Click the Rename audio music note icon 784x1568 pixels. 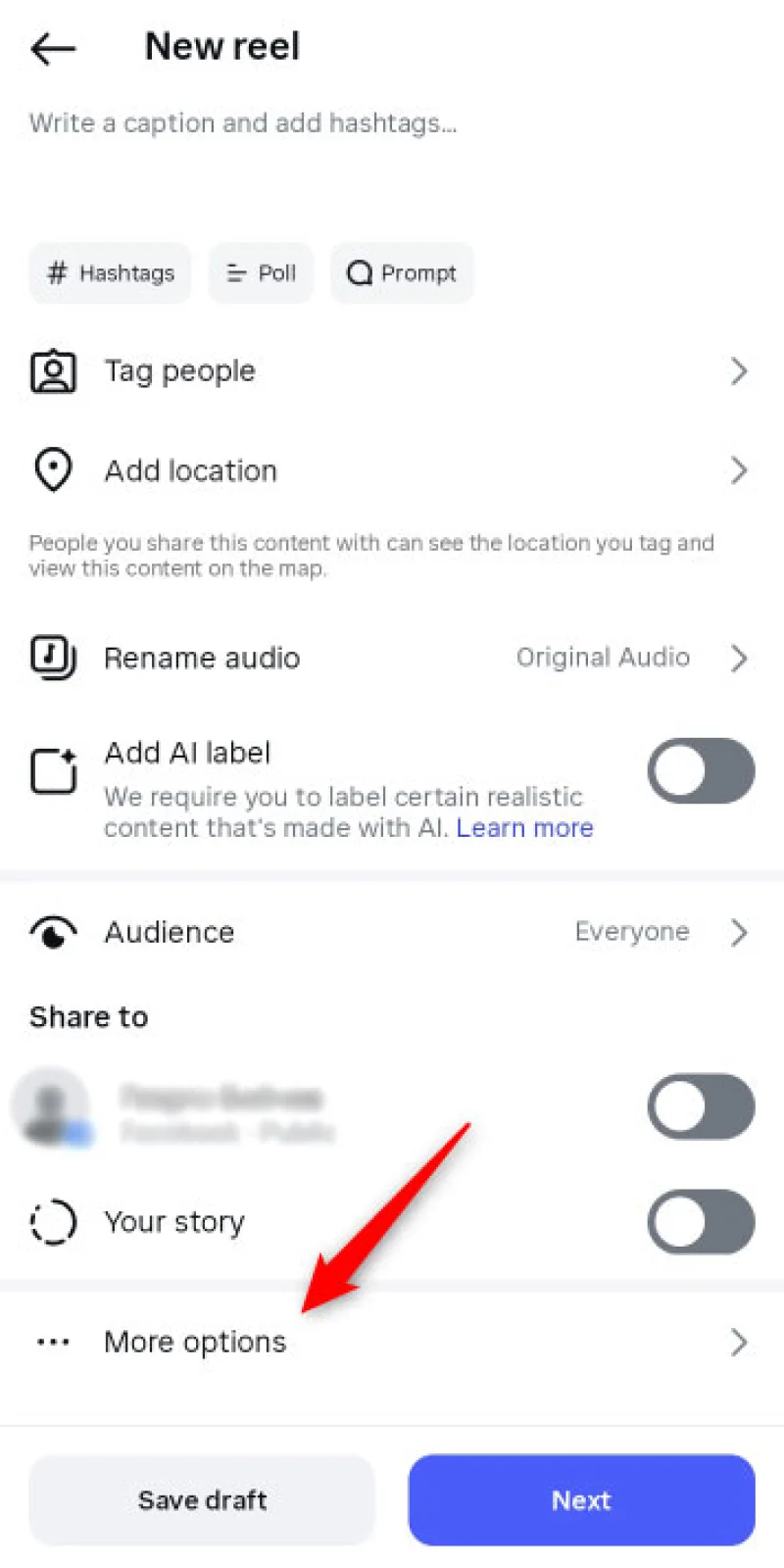tap(54, 658)
